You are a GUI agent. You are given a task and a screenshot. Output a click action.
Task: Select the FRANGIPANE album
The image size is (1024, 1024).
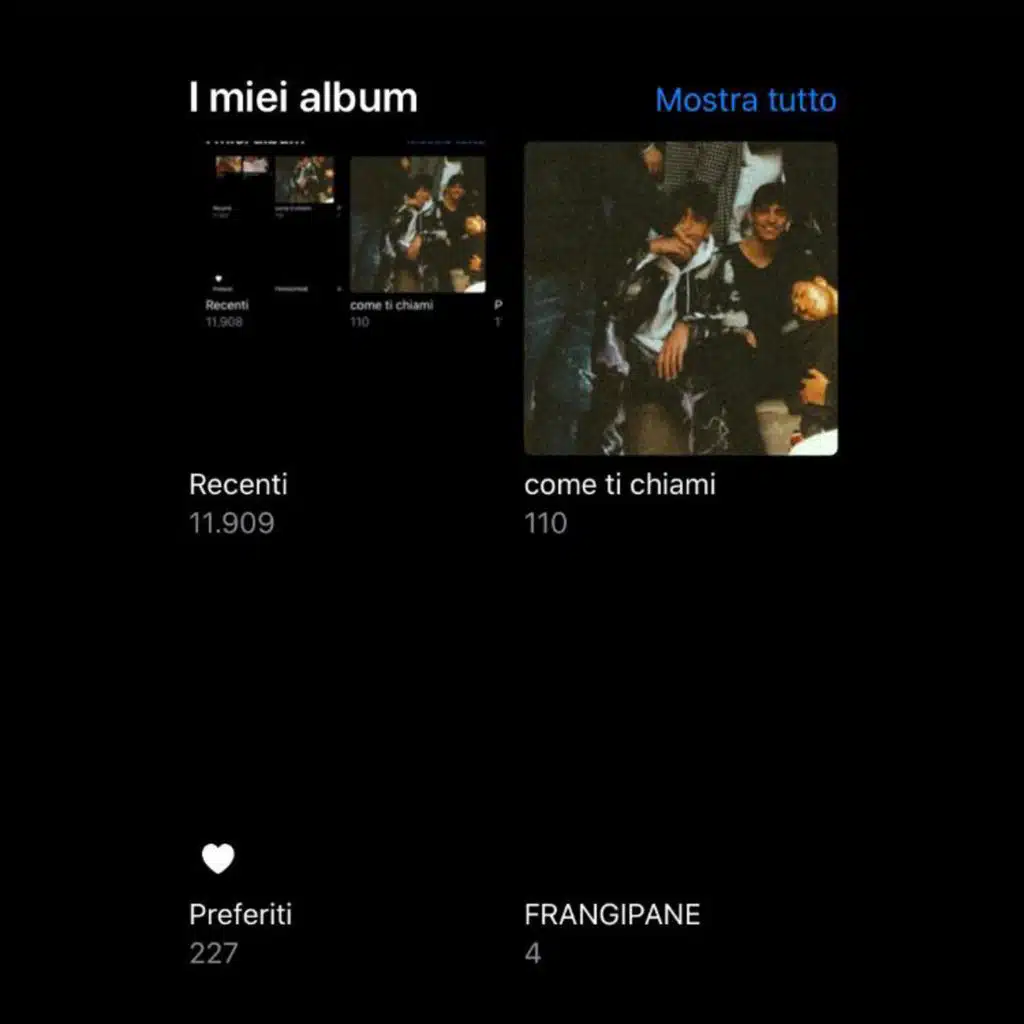[612, 914]
